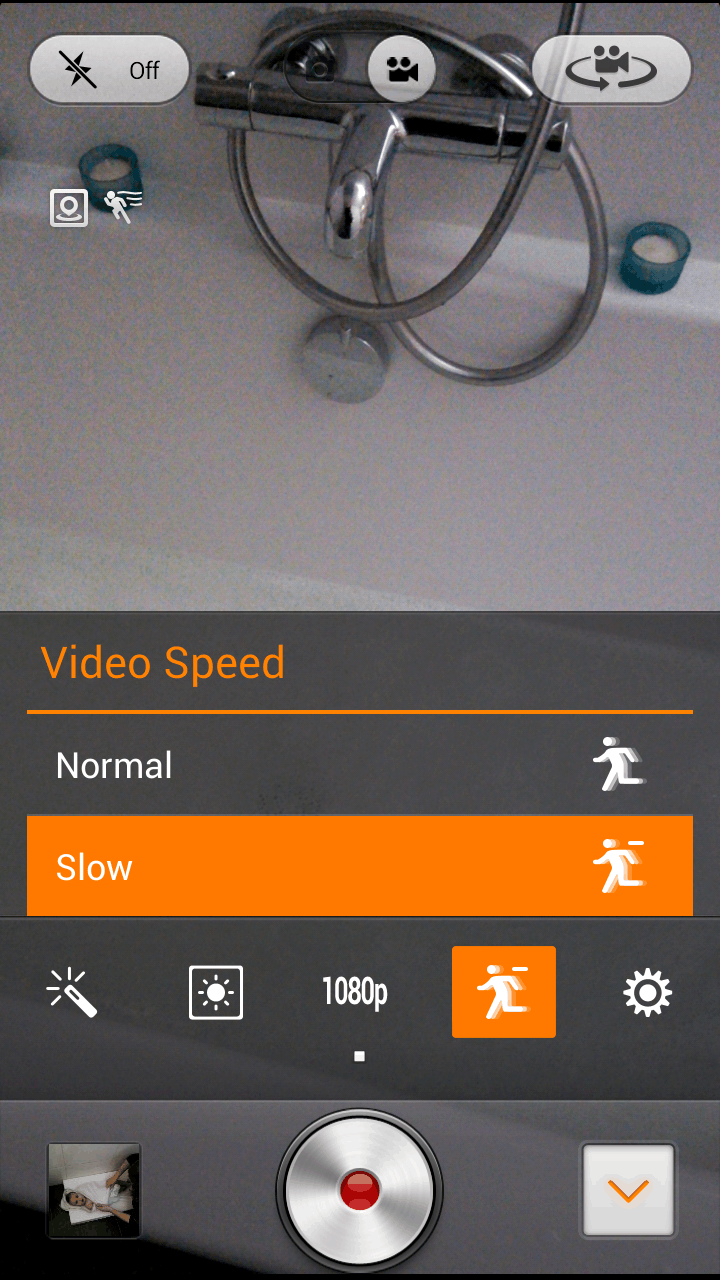This screenshot has height=1280, width=720.
Task: Select Slow video speed
Action: [360, 866]
